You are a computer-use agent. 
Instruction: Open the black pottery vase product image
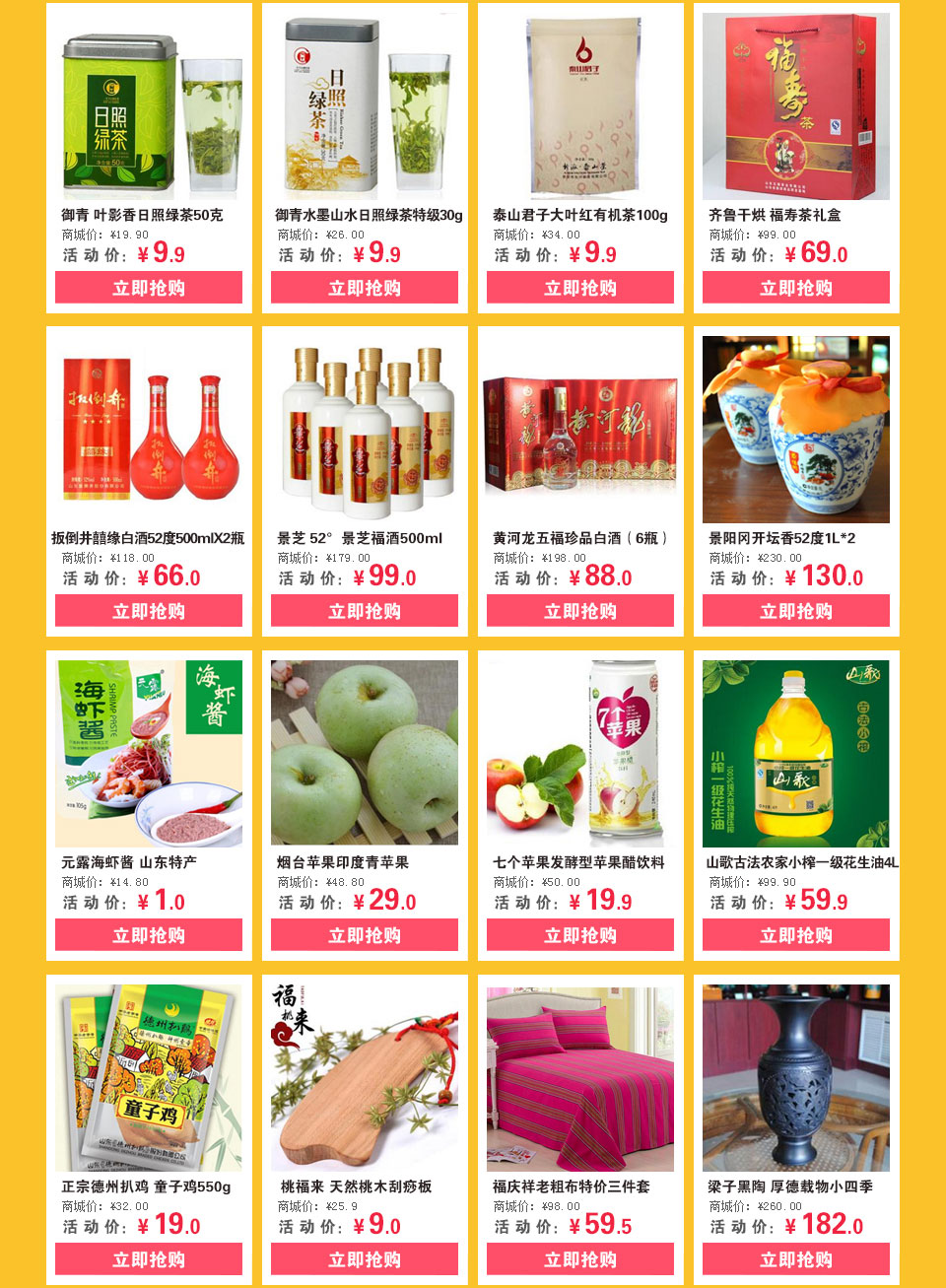coord(796,1077)
